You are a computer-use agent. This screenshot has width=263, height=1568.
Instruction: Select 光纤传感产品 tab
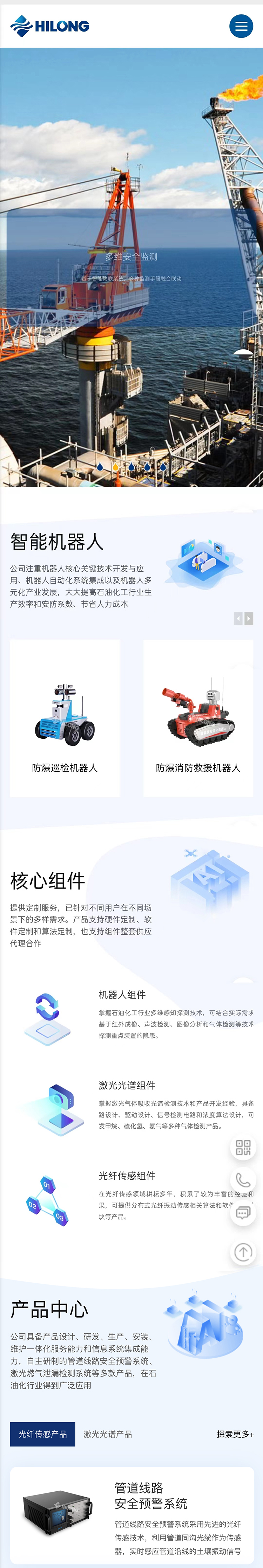[43, 1434]
